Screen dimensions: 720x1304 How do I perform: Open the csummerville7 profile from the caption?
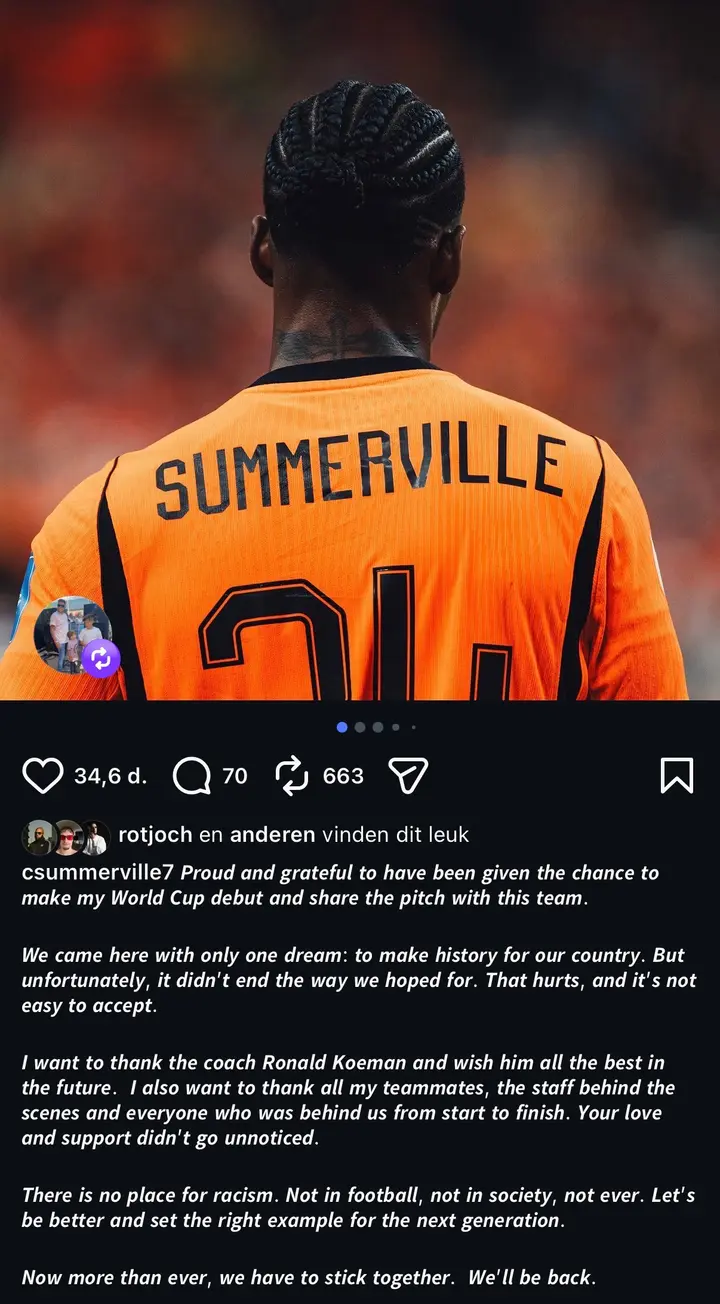[x=98, y=872]
